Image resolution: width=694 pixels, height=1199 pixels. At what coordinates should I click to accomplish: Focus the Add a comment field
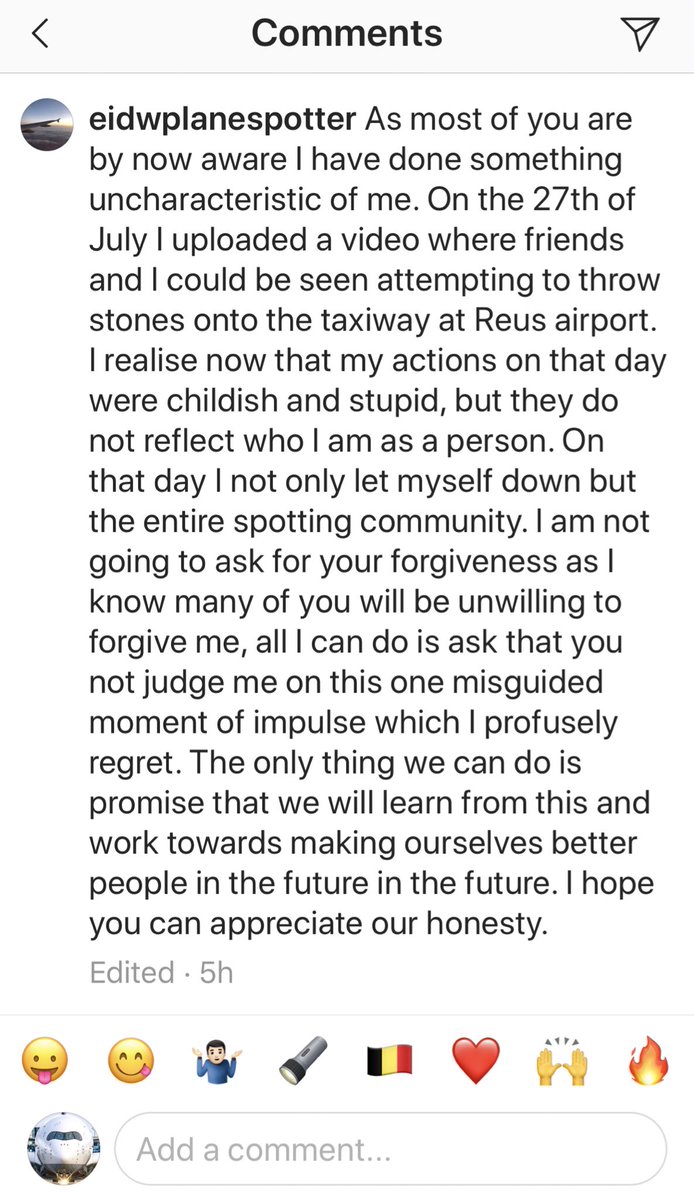pyautogui.click(x=390, y=1149)
